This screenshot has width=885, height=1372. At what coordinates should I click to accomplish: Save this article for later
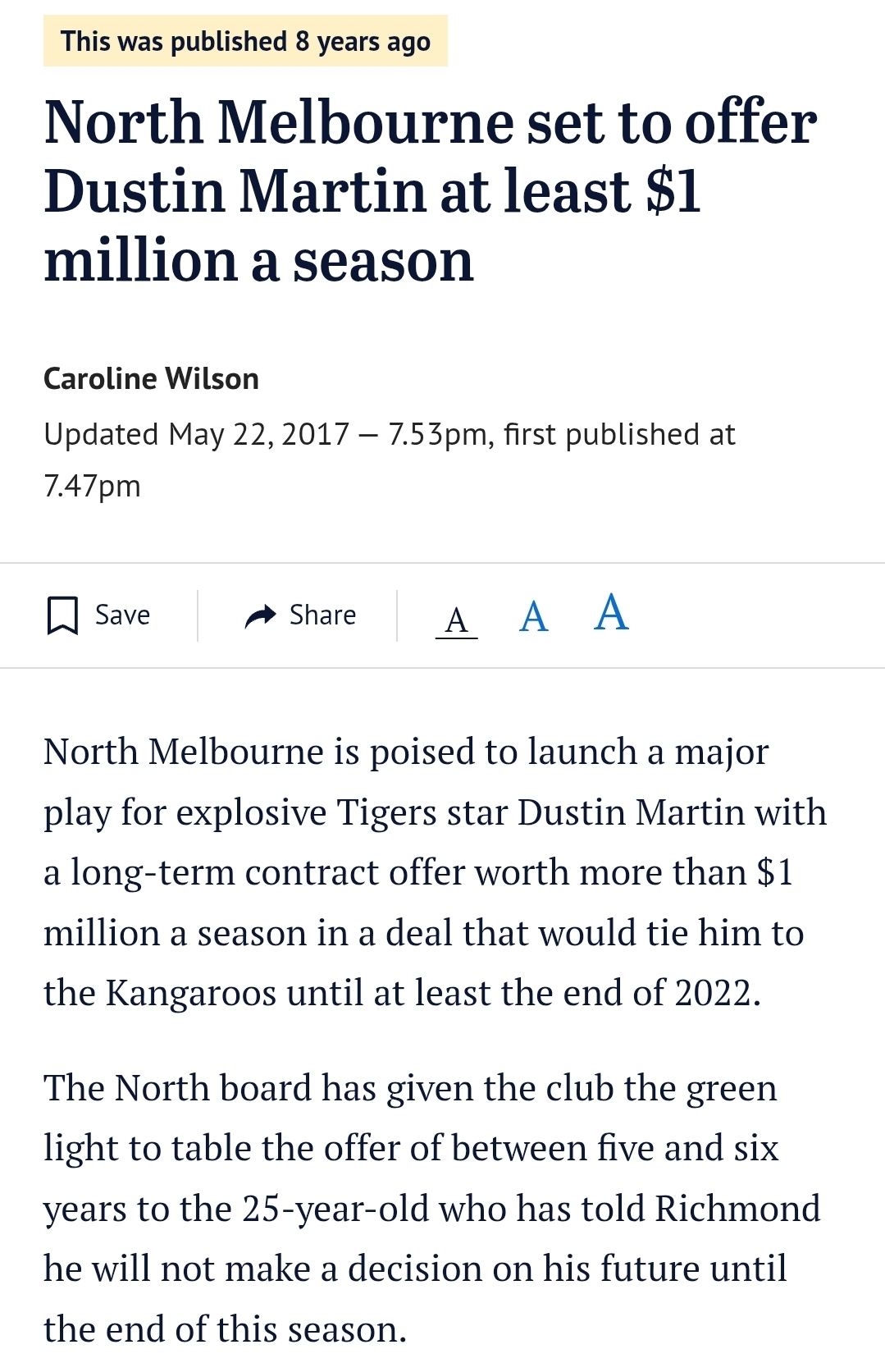[x=99, y=615]
